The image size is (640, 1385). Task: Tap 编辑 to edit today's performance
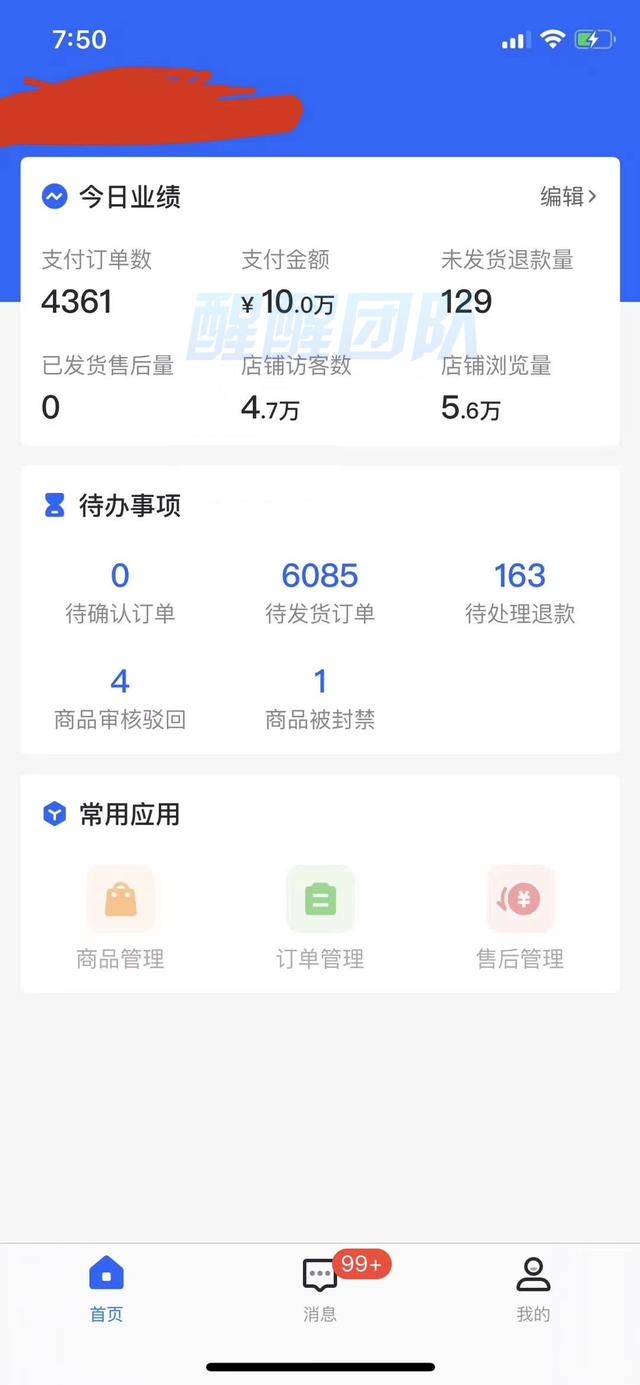coord(568,197)
